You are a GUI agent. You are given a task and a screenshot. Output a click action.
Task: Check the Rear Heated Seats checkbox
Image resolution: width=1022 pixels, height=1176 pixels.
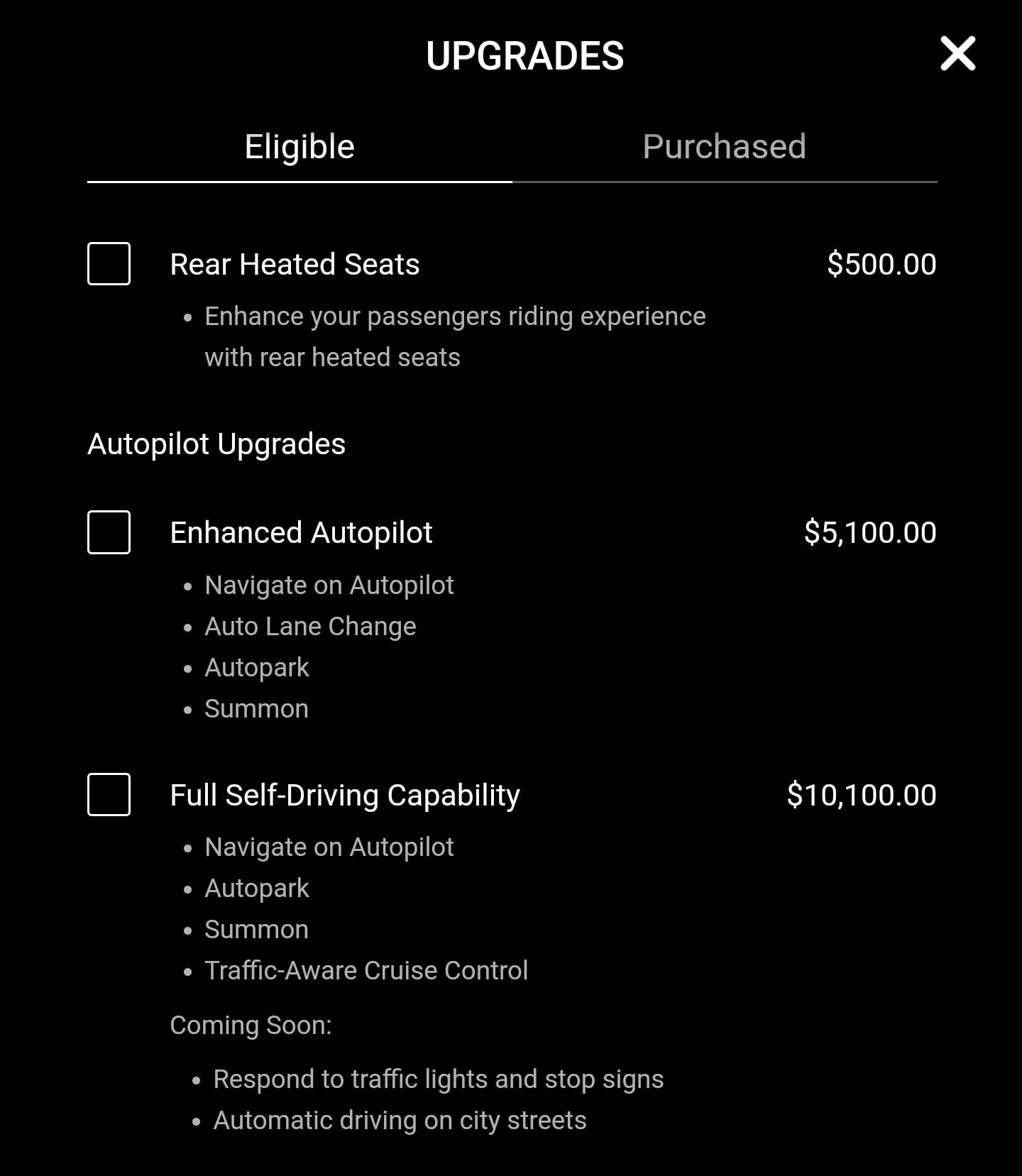click(x=108, y=265)
